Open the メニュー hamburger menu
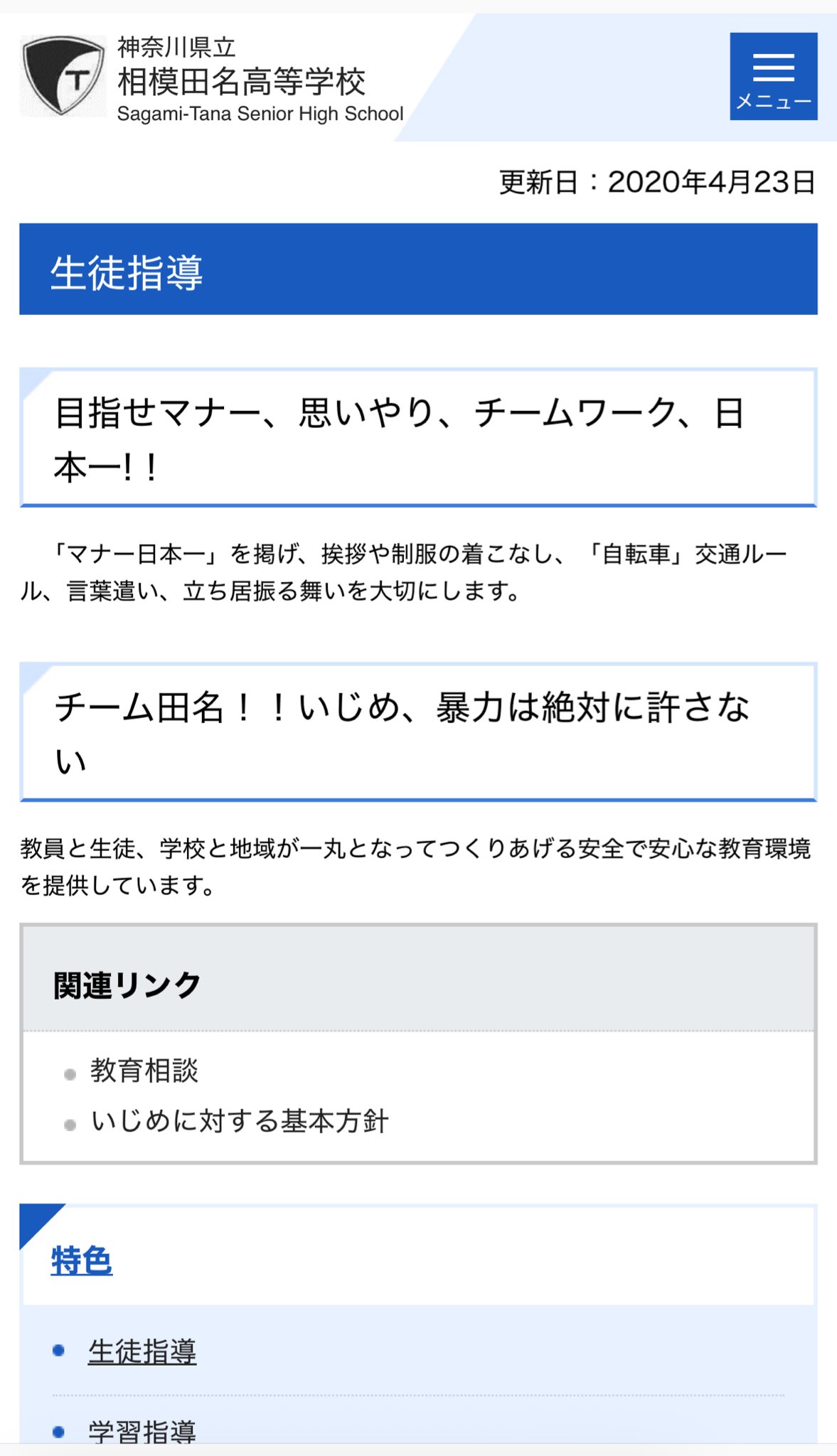The height and width of the screenshot is (1456, 837). pyautogui.click(x=773, y=76)
